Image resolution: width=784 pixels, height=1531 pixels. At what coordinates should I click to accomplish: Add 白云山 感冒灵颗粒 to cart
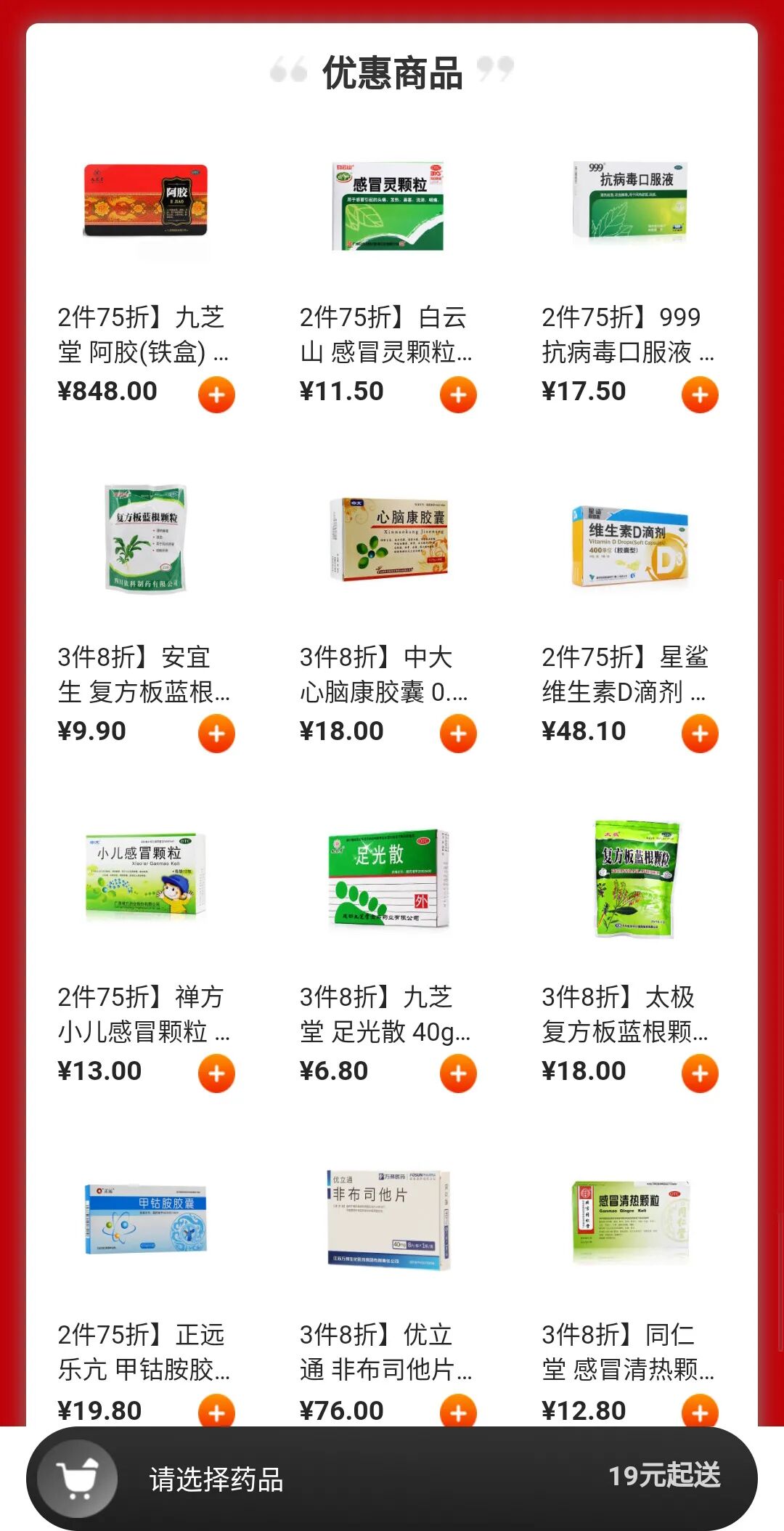point(458,394)
